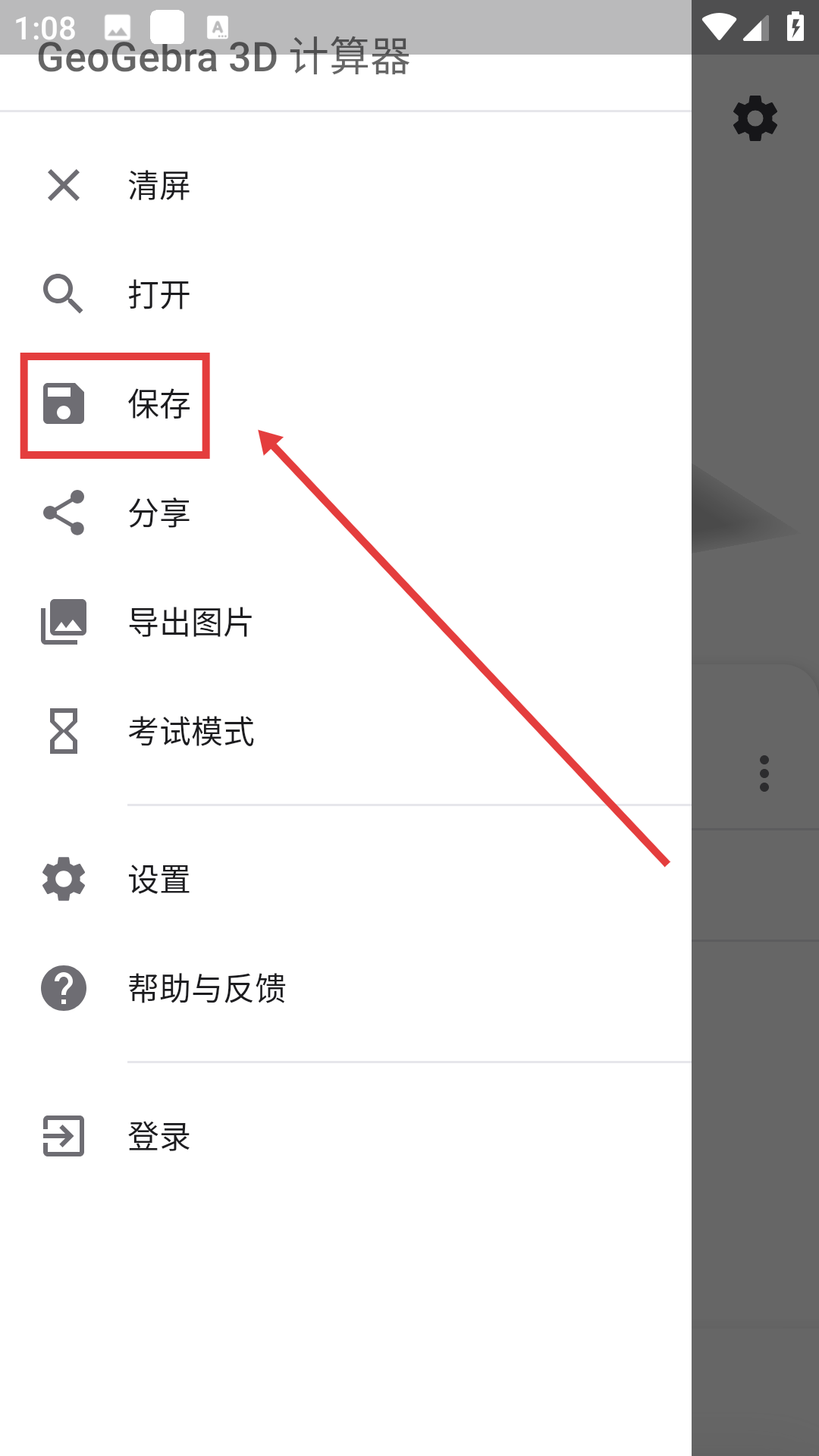The image size is (819, 1456).
Task: Click the gear icon at top right
Action: (x=755, y=118)
